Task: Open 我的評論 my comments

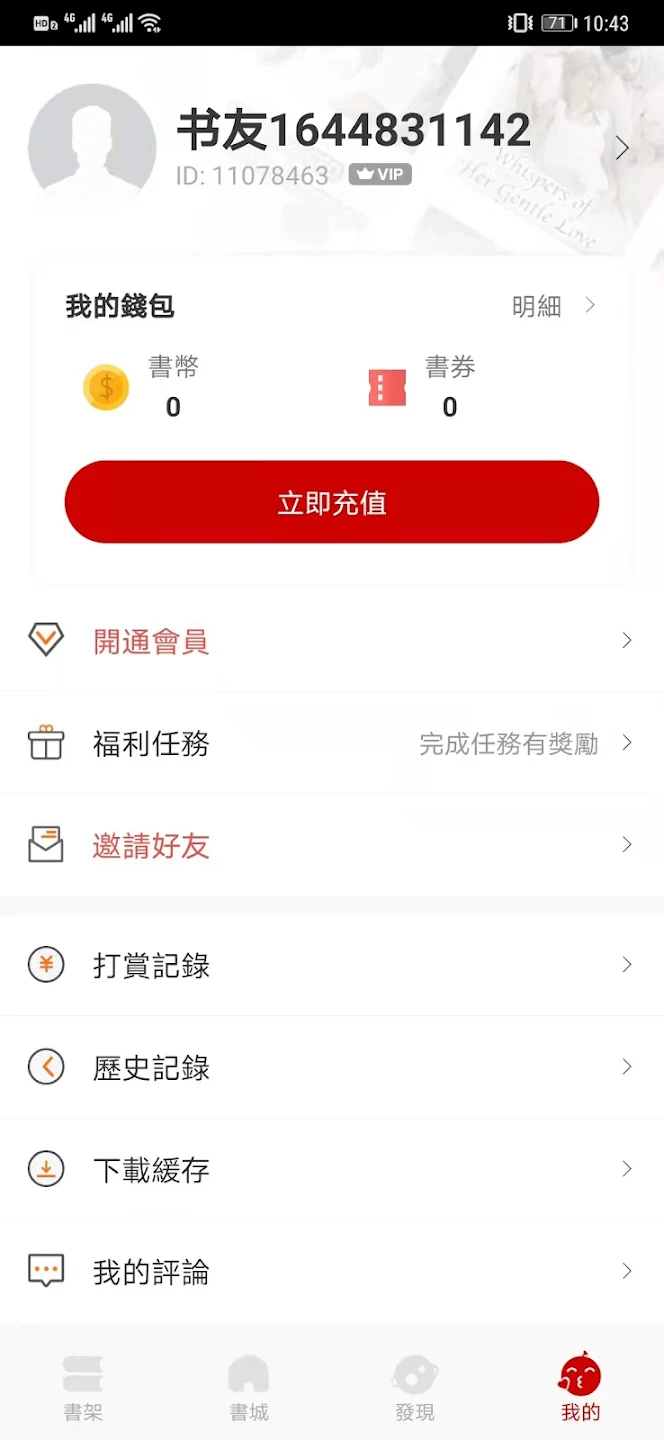Action: 332,1272
